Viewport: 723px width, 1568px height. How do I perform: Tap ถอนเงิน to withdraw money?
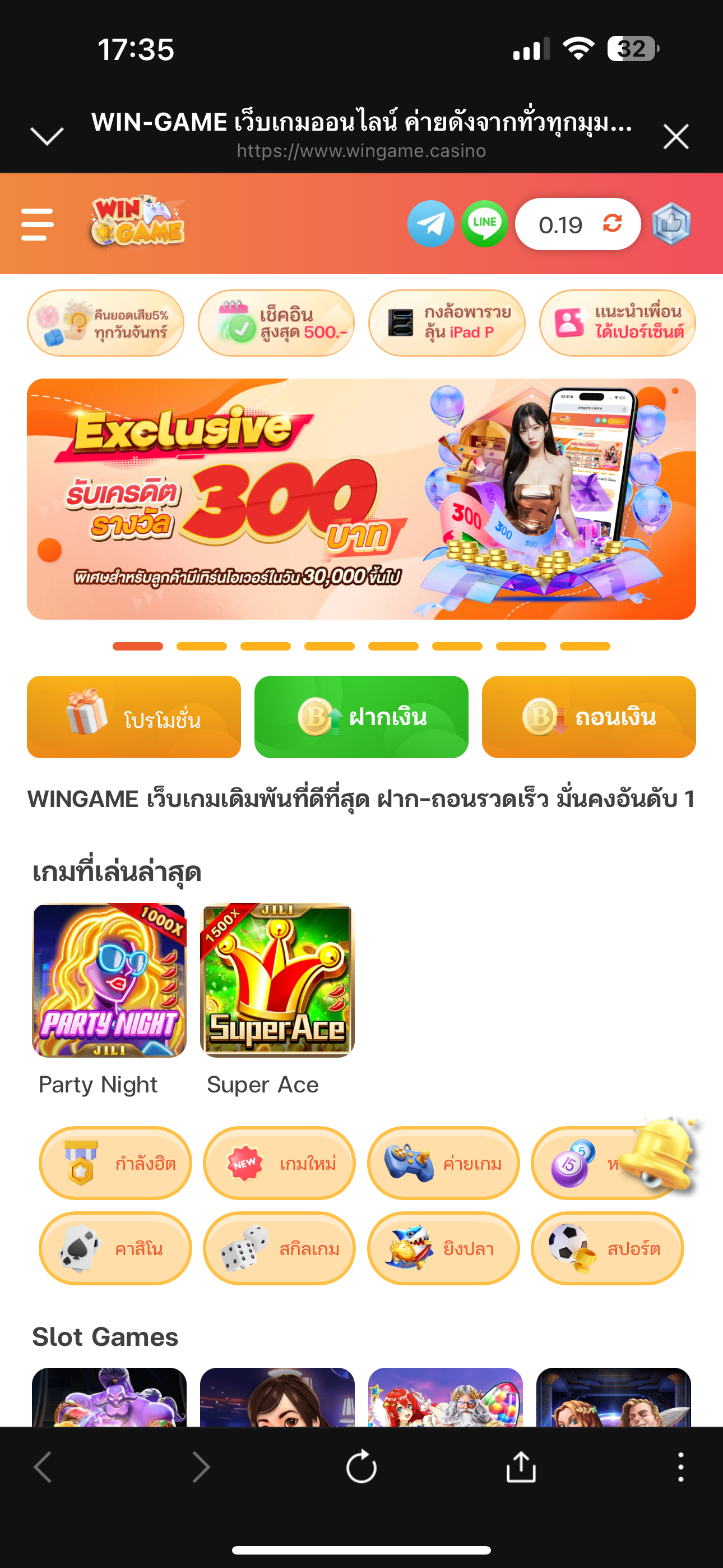coord(588,717)
